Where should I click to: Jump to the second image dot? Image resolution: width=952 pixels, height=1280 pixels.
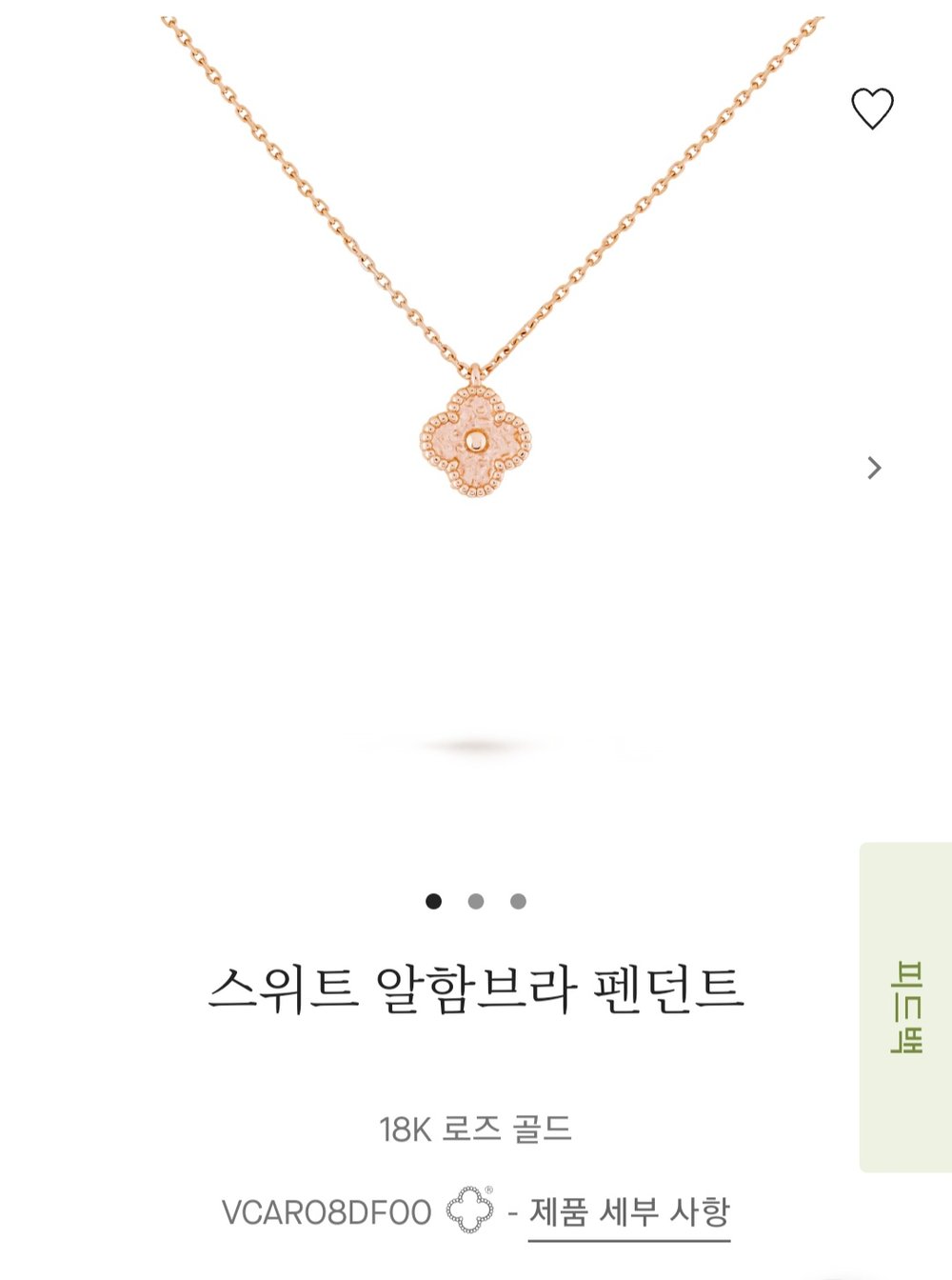point(476,901)
